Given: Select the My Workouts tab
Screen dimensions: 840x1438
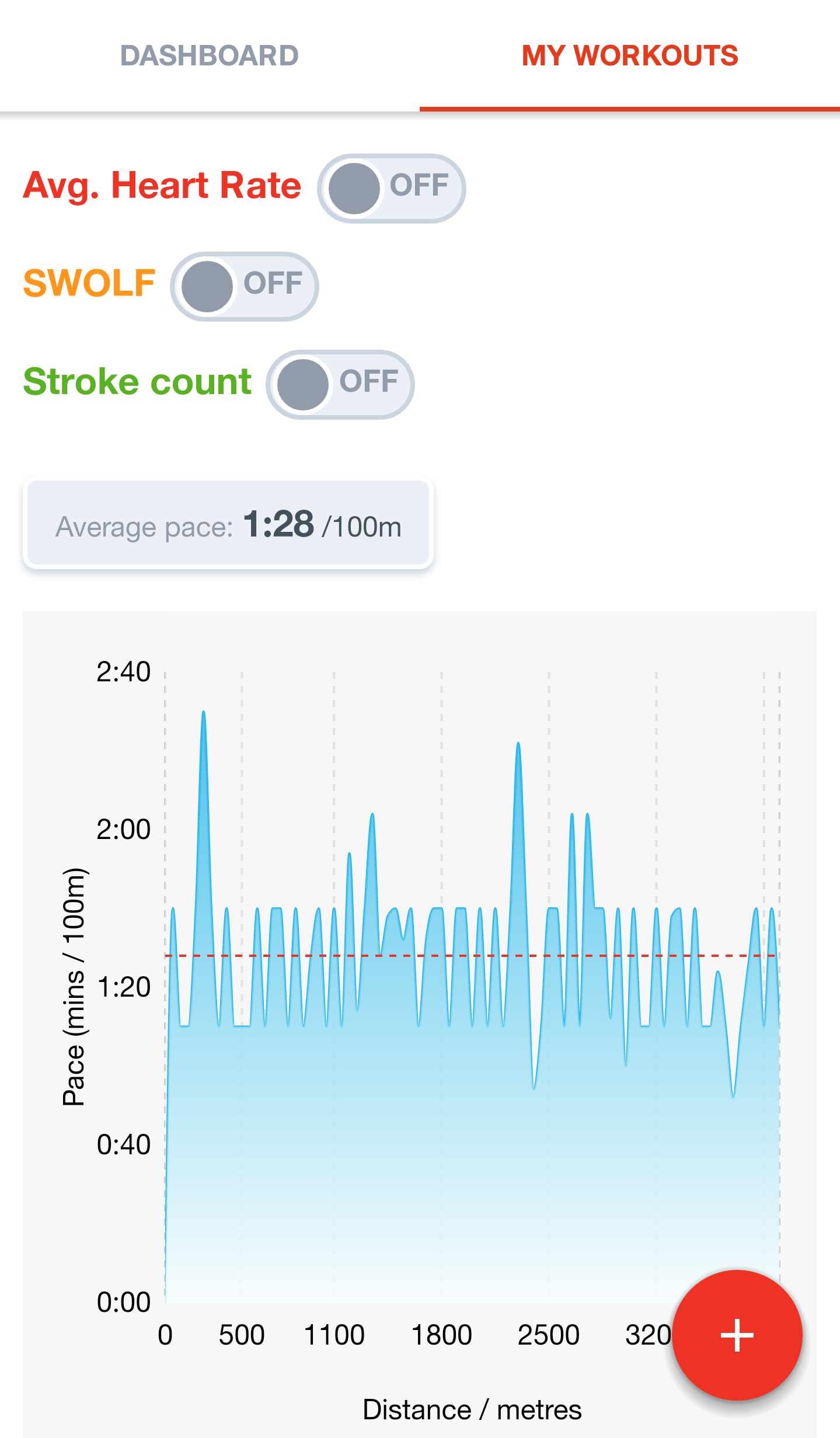Looking at the screenshot, I should coord(630,55).
